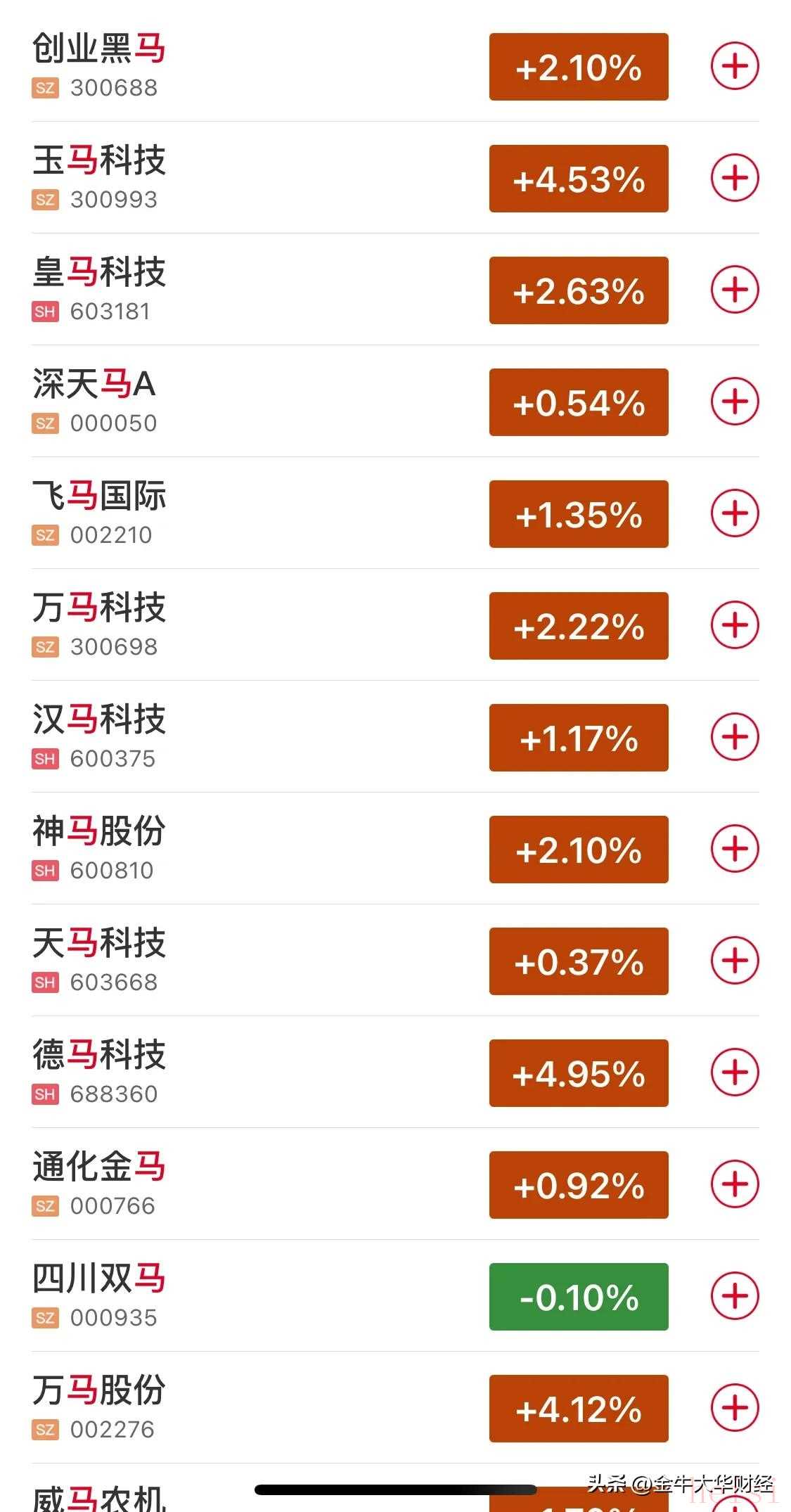Add 皇马科技 to the watchlist
Viewport: 791px width, 1512px height.
point(735,290)
